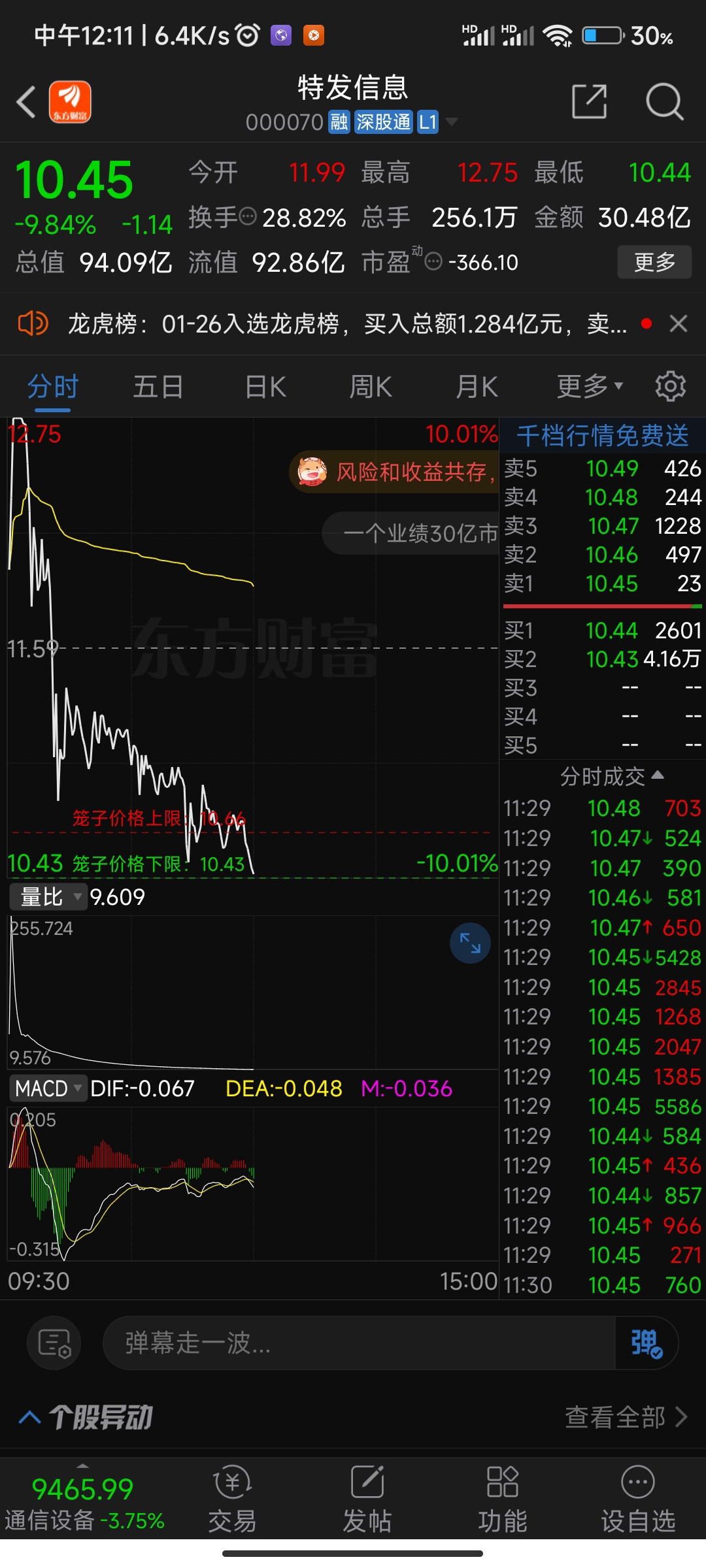The image size is (706, 1568).
Task: Click the back arrow to exit stock page
Action: pyautogui.click(x=26, y=103)
